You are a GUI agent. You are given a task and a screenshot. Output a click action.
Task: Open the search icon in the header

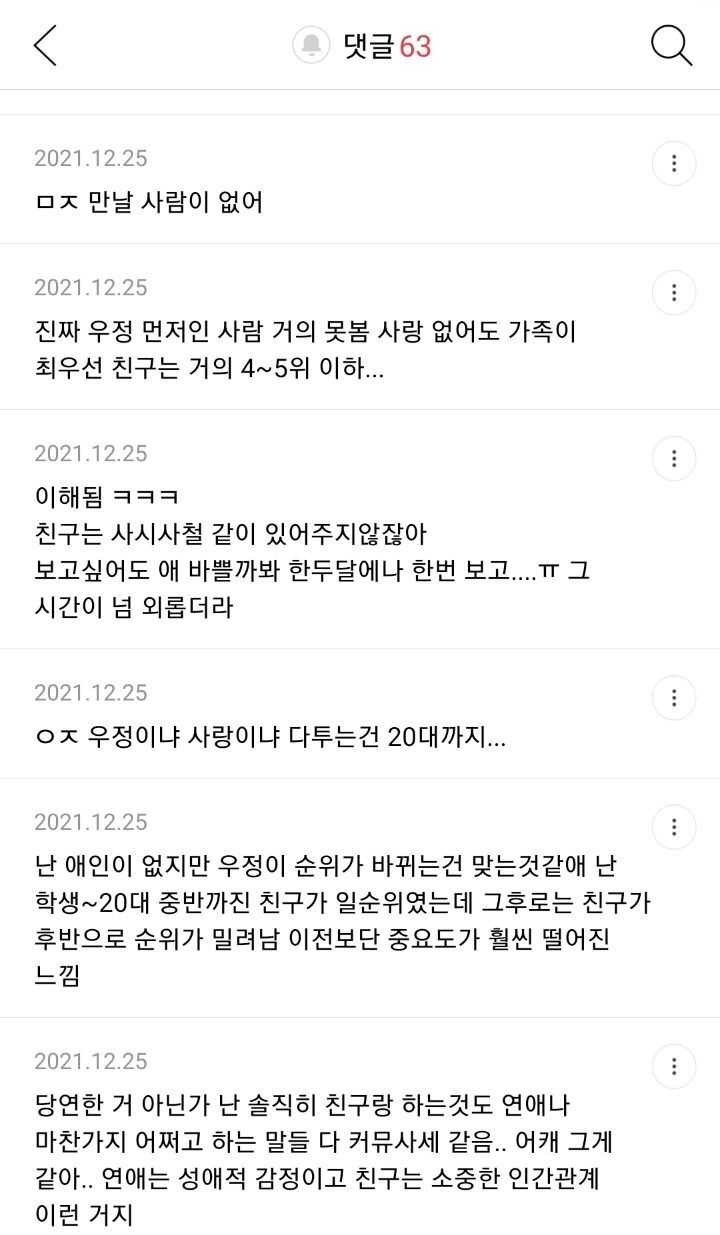click(669, 46)
